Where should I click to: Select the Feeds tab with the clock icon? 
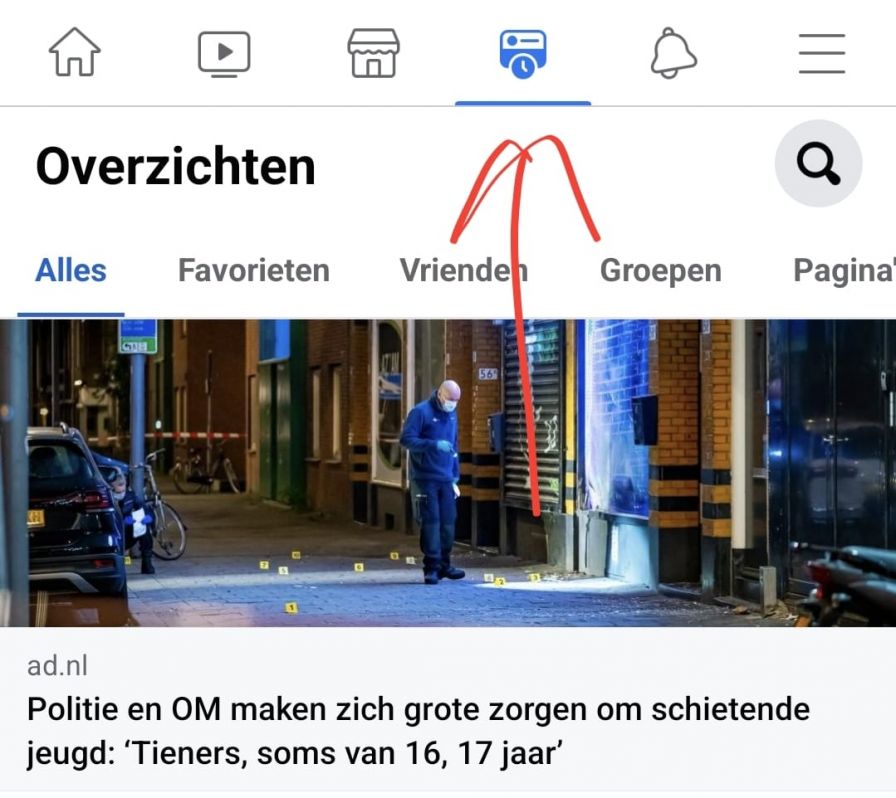point(523,52)
